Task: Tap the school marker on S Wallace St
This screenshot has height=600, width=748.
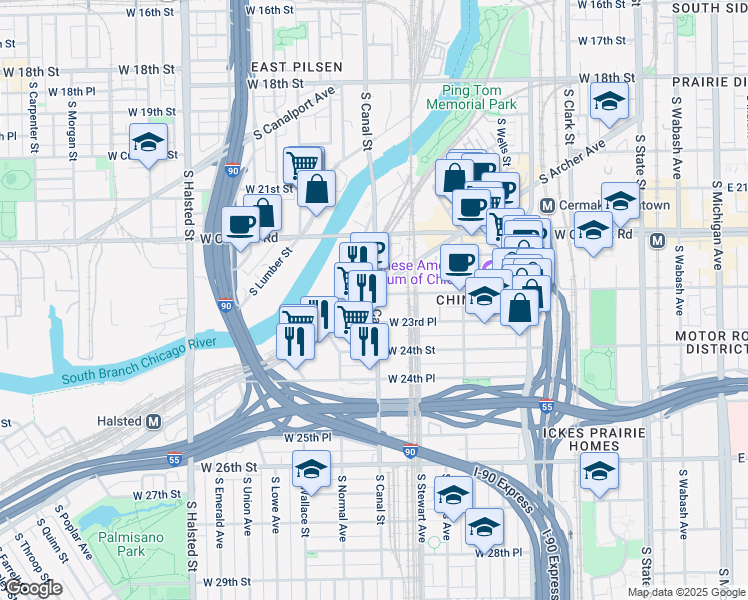Action: click(311, 468)
